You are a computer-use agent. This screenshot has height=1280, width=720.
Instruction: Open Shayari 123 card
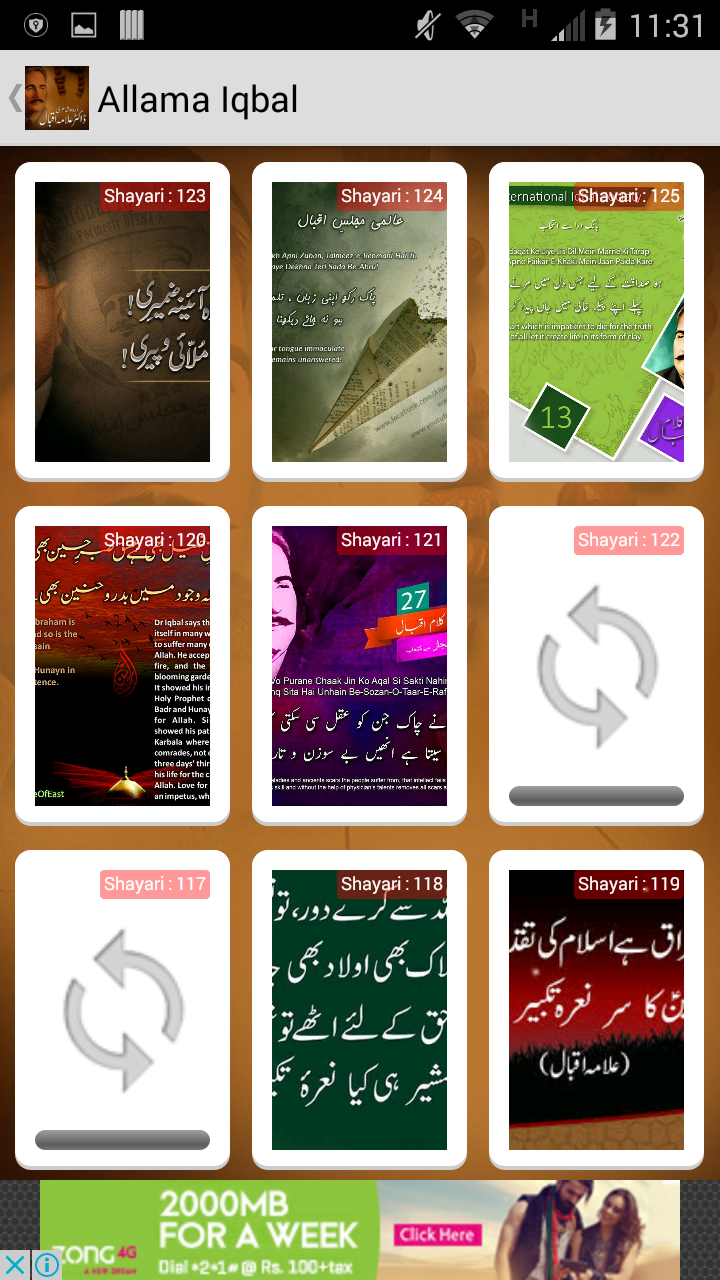[122, 322]
